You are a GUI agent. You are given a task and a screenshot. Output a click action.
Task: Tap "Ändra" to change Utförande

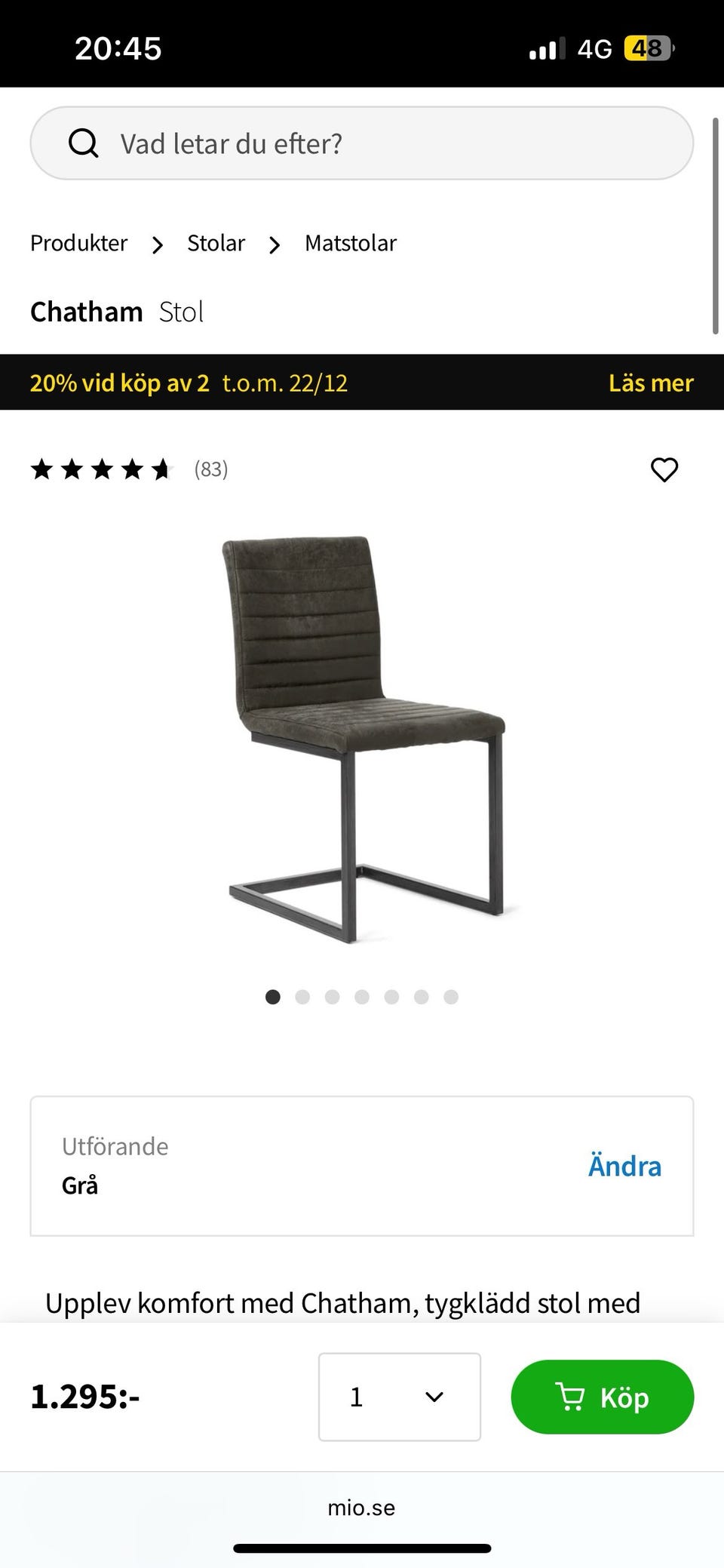624,1166
